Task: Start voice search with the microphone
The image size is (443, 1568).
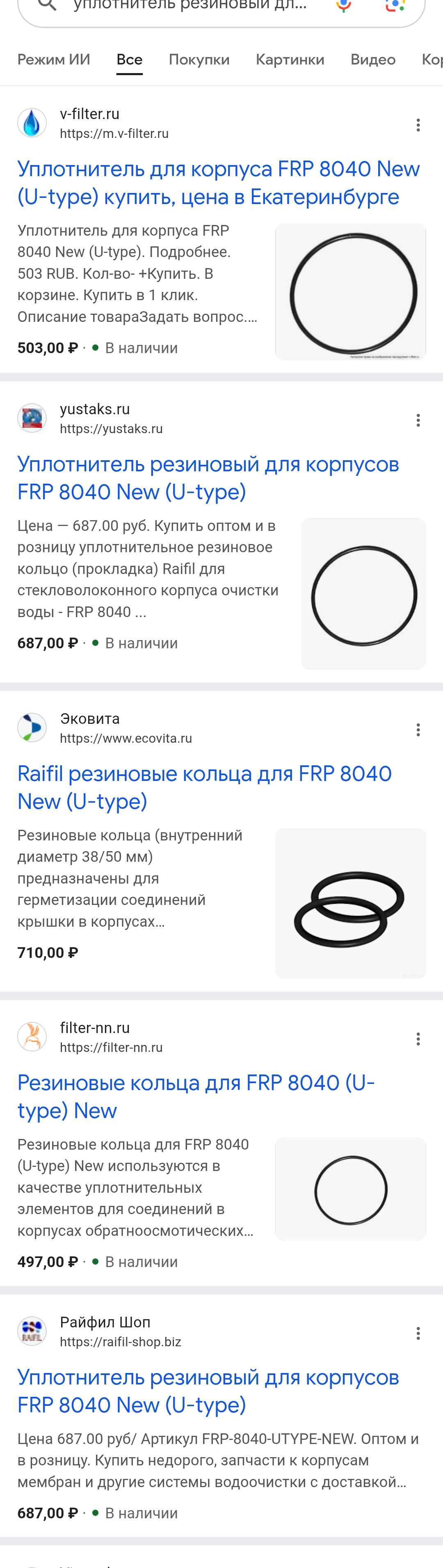Action: (344, 5)
